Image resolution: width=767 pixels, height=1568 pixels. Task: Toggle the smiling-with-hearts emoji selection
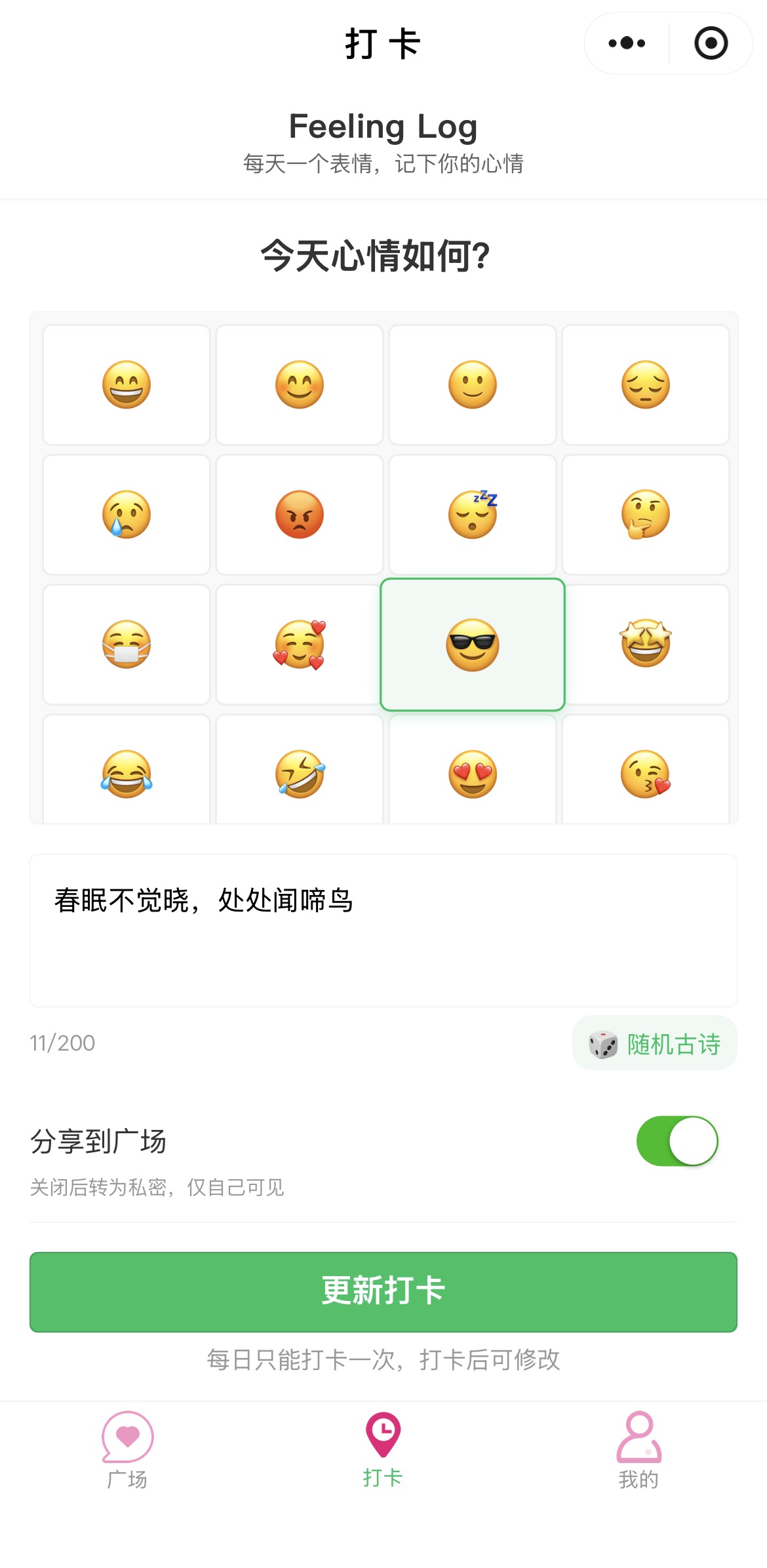point(299,644)
